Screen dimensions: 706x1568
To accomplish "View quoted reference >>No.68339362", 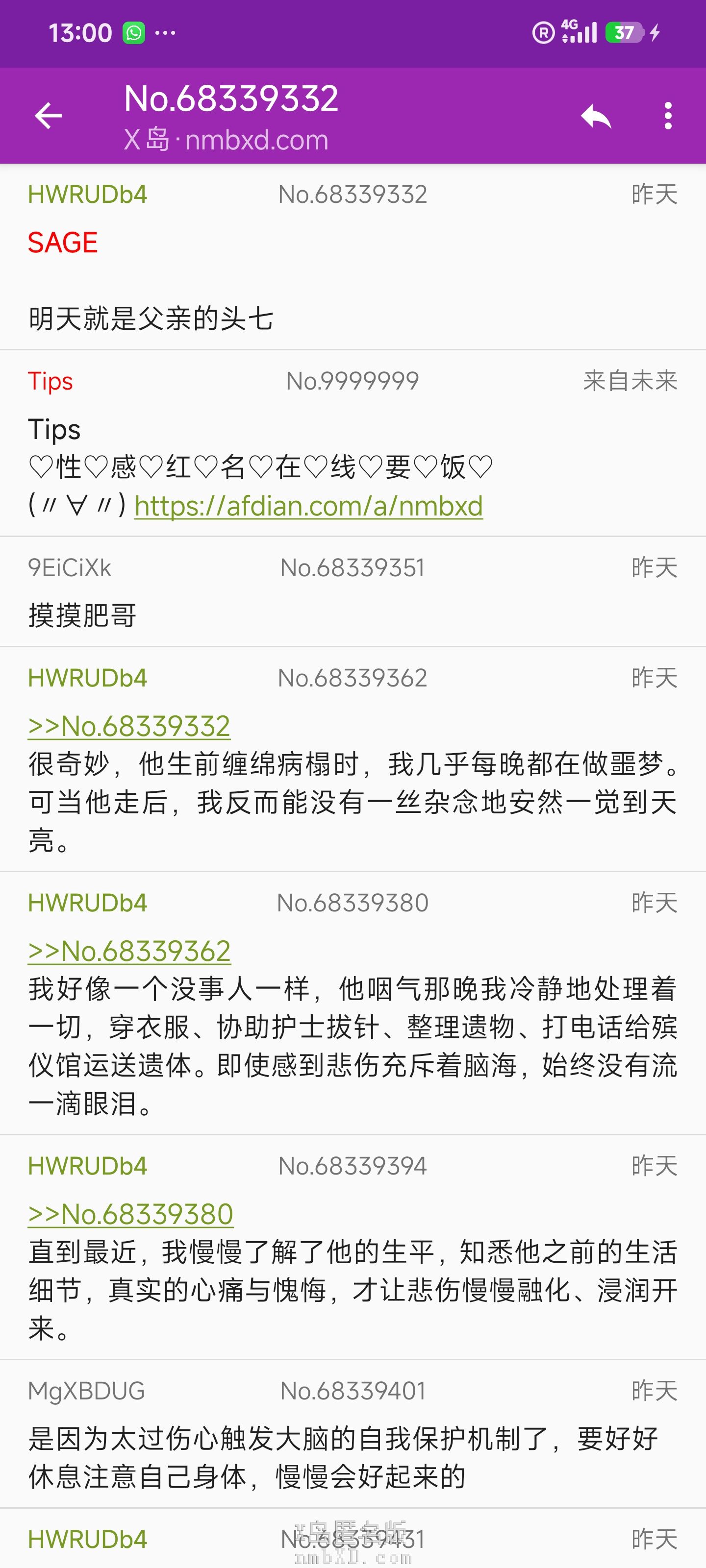I will [129, 951].
